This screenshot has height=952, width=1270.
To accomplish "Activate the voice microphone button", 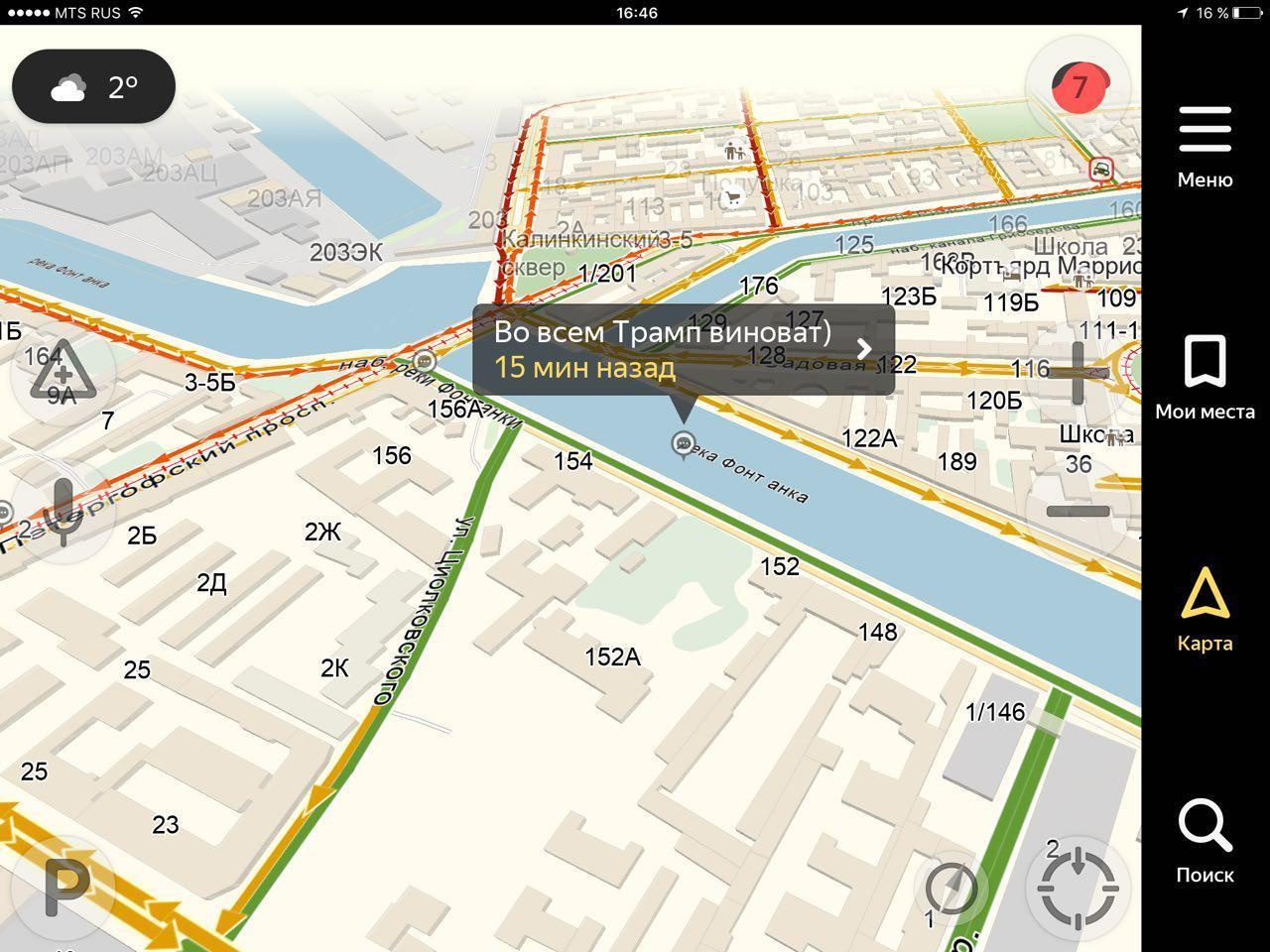I will click(x=62, y=510).
